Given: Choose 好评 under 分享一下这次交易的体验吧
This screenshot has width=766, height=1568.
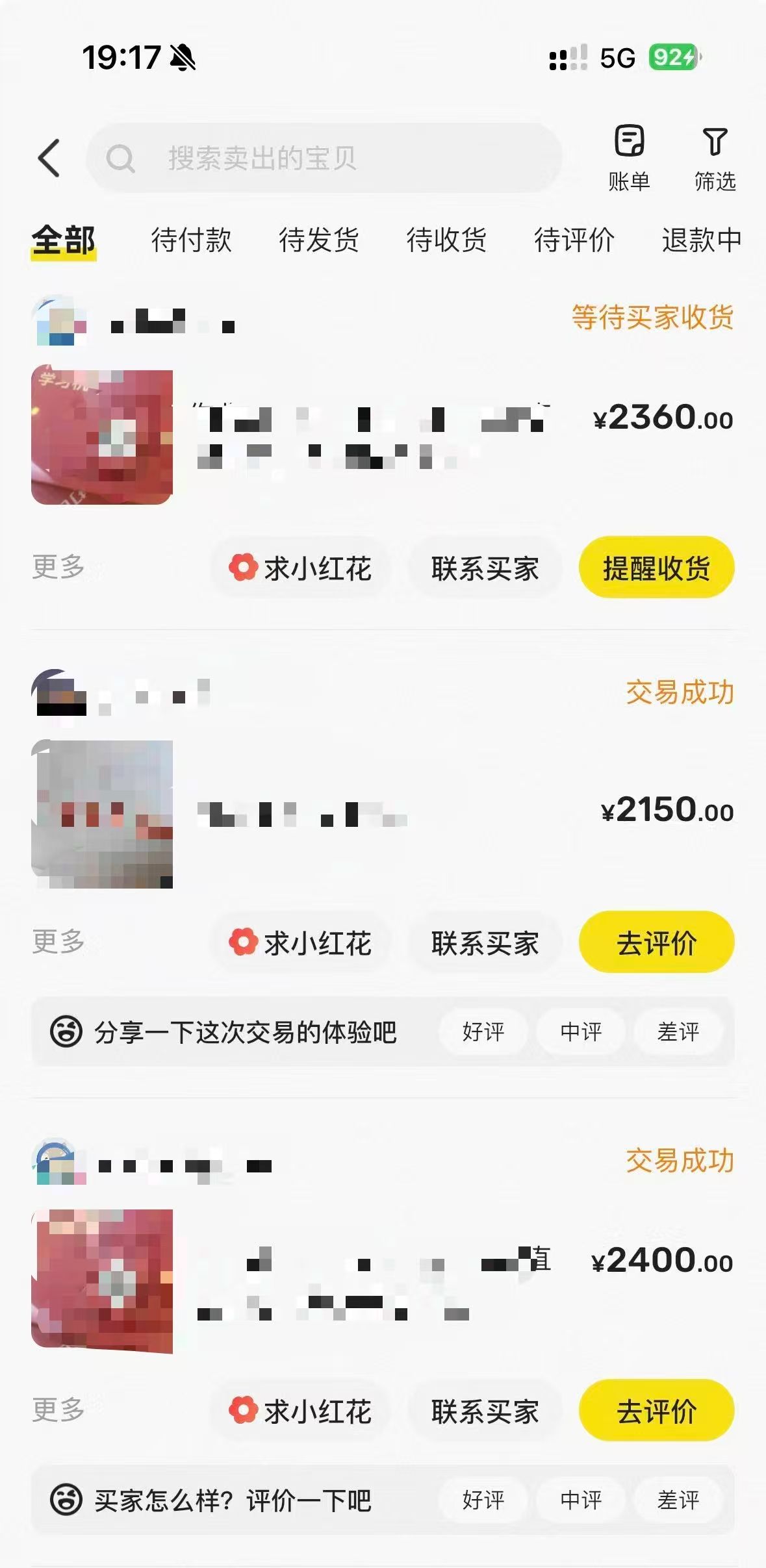Looking at the screenshot, I should coord(483,1031).
